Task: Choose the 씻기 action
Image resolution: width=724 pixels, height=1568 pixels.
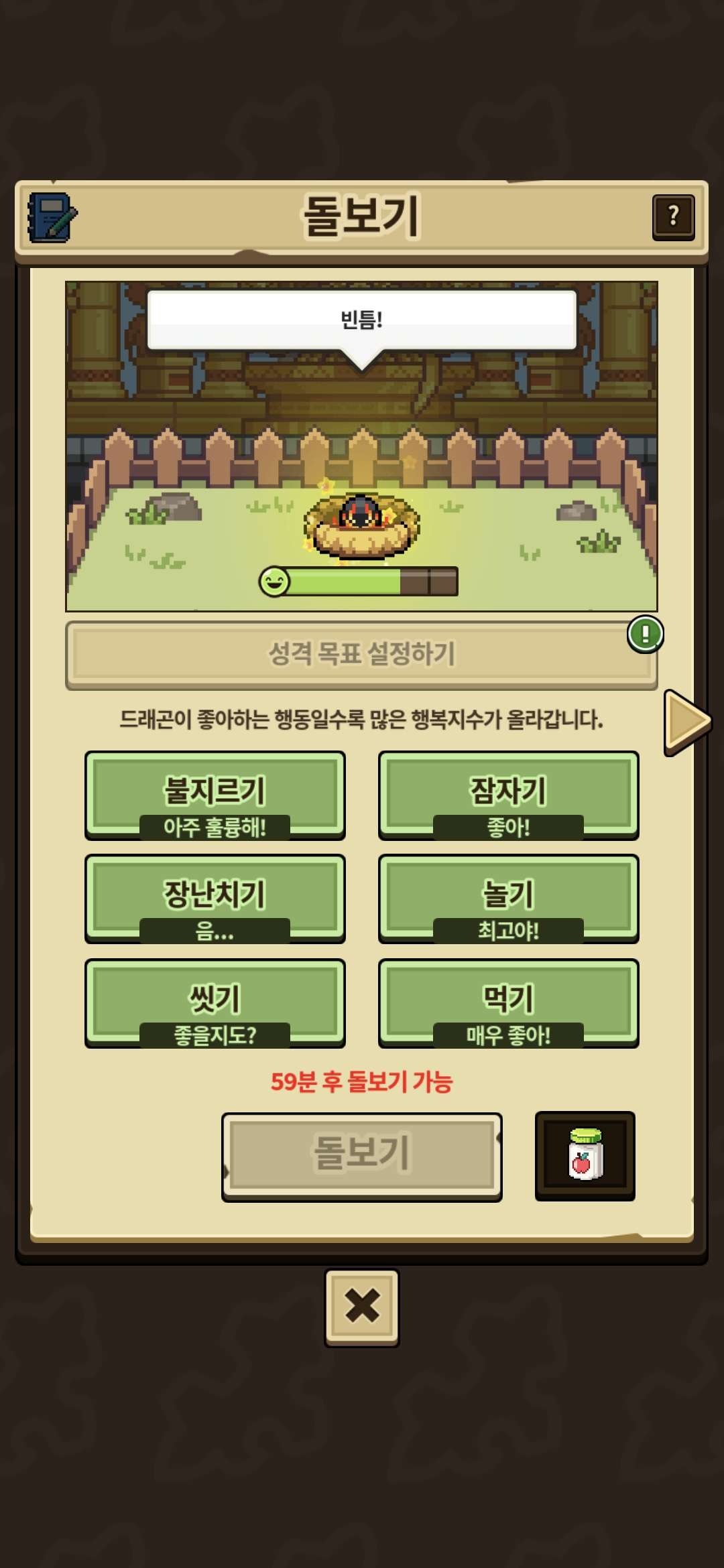Action: point(215,1002)
